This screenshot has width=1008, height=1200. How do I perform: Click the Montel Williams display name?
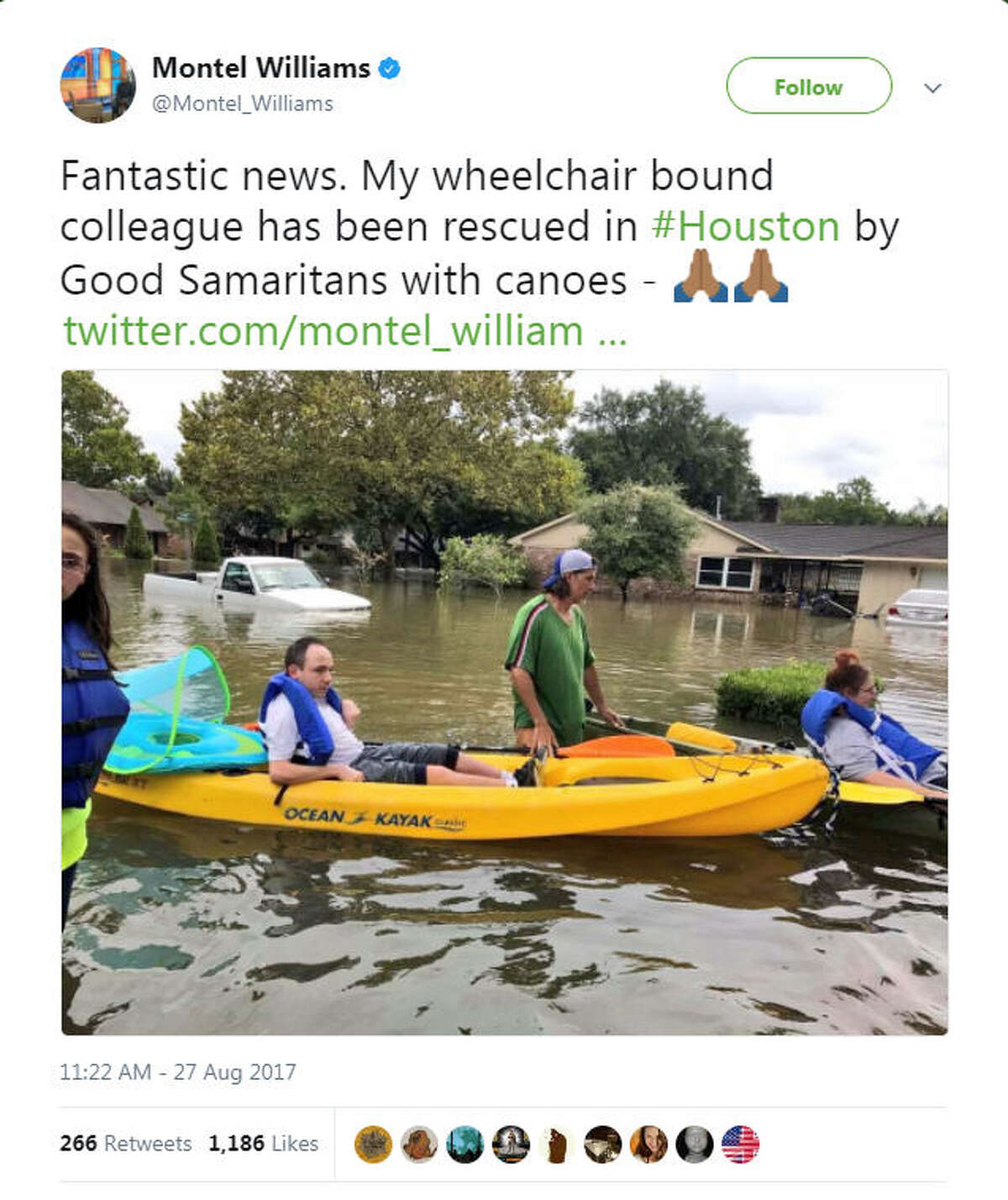point(262,67)
